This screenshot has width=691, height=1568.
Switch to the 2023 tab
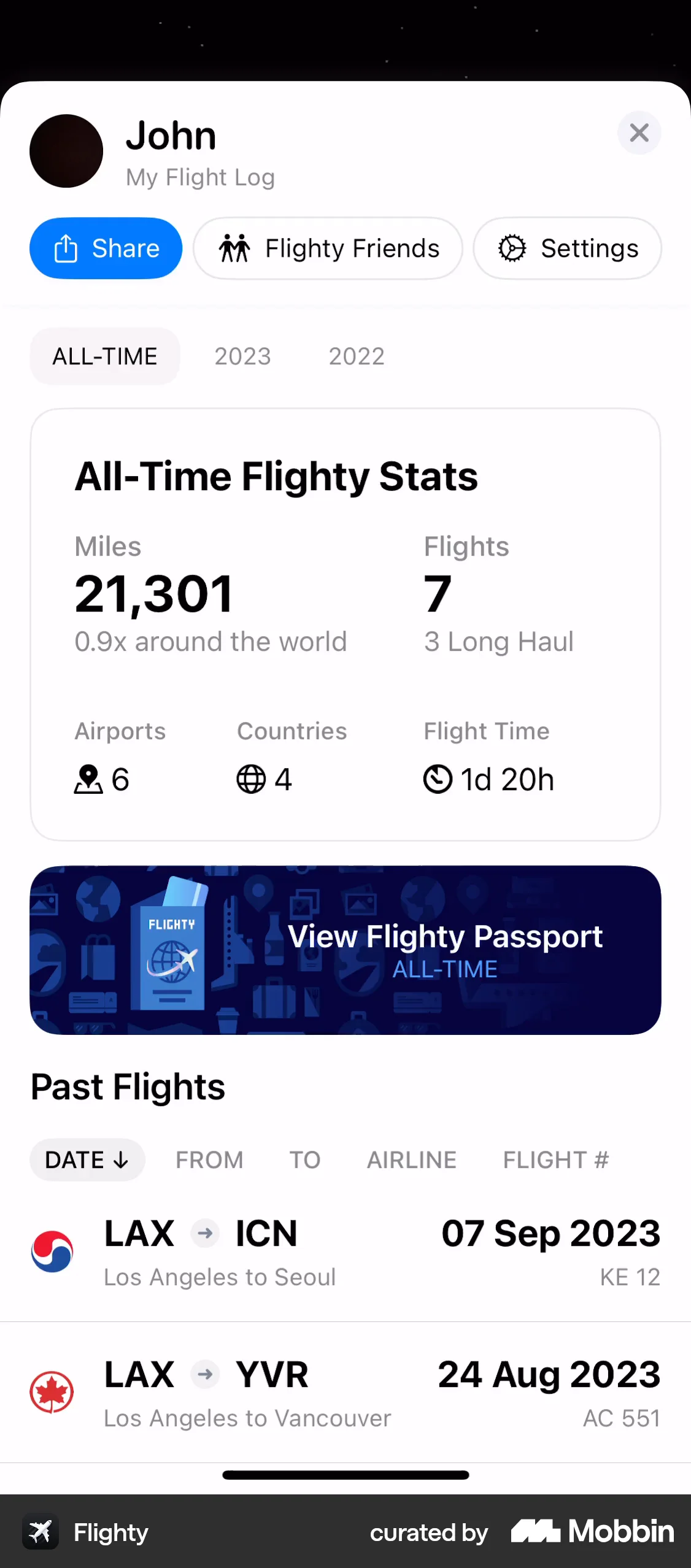(x=242, y=356)
